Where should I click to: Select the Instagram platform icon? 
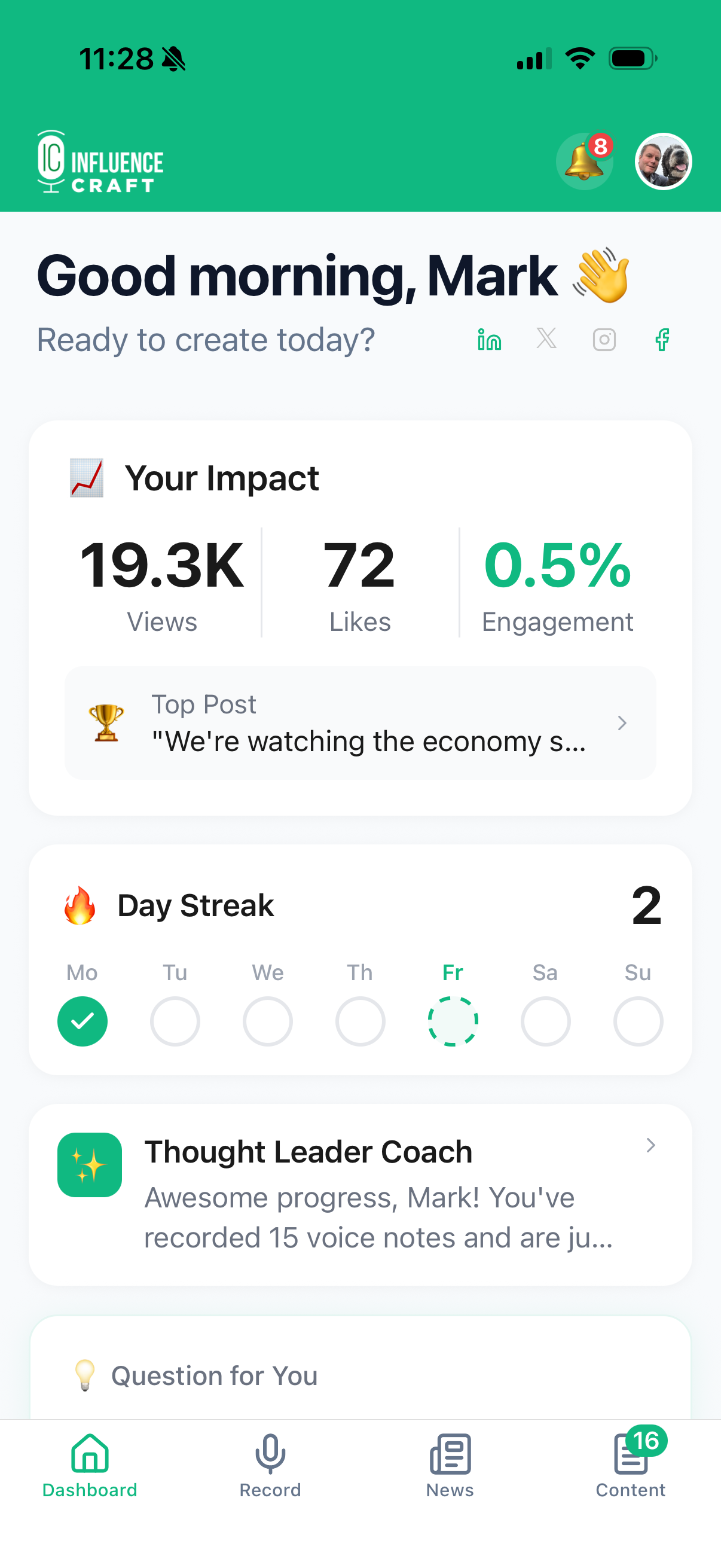[604, 340]
